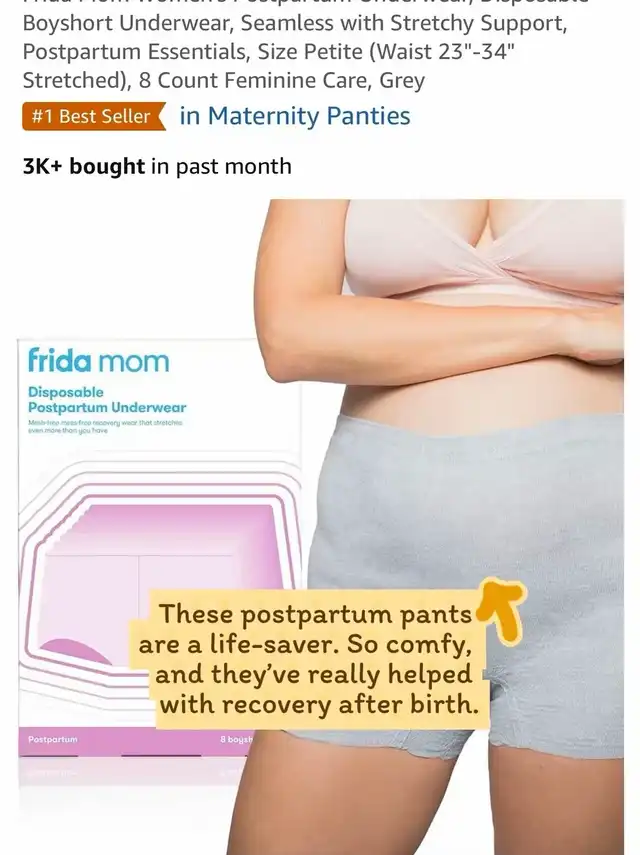Open the Maternity Panties category link
This screenshot has width=640, height=855.
tap(295, 116)
